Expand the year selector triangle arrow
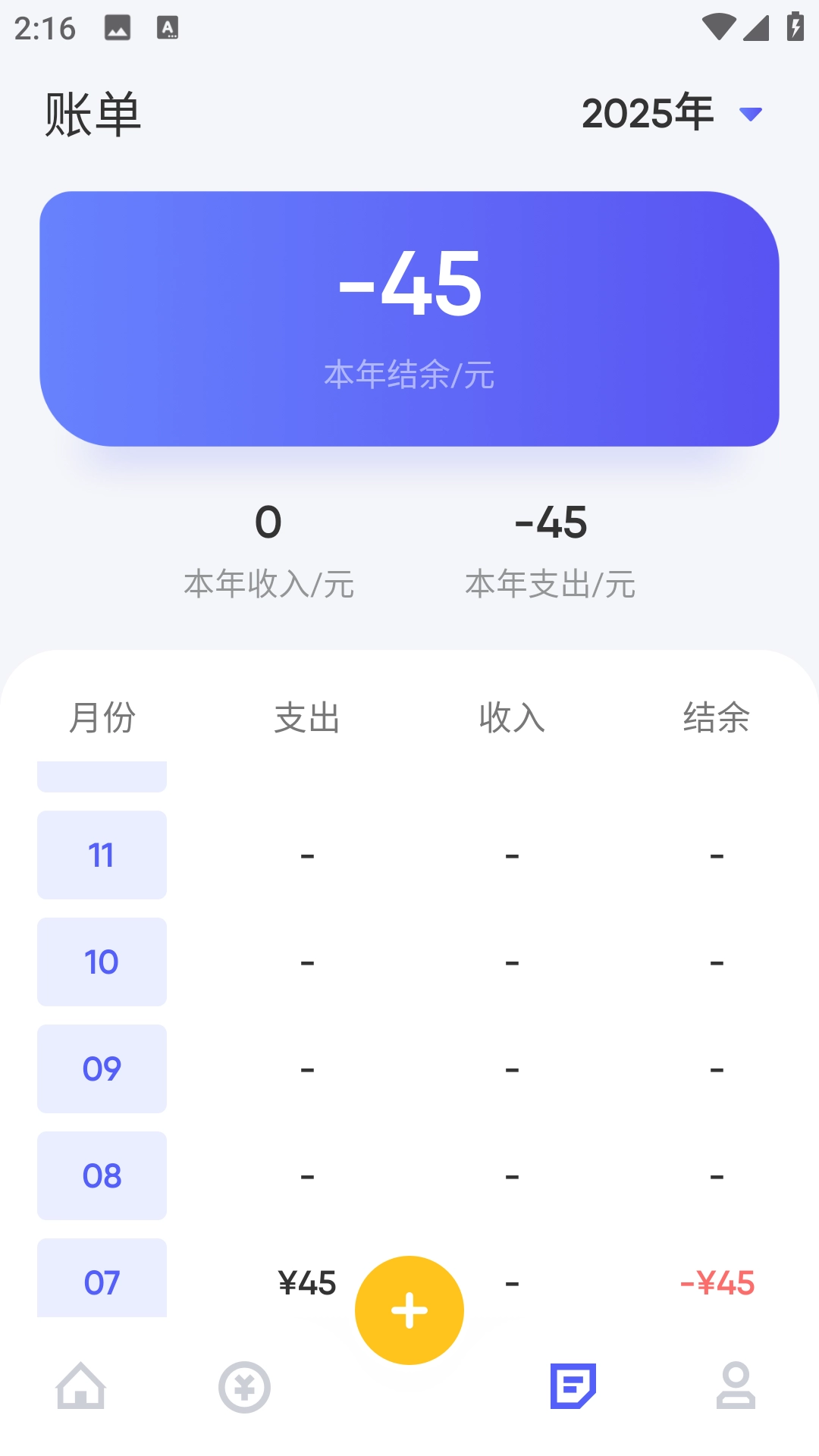This screenshot has width=819, height=1456. tap(752, 115)
